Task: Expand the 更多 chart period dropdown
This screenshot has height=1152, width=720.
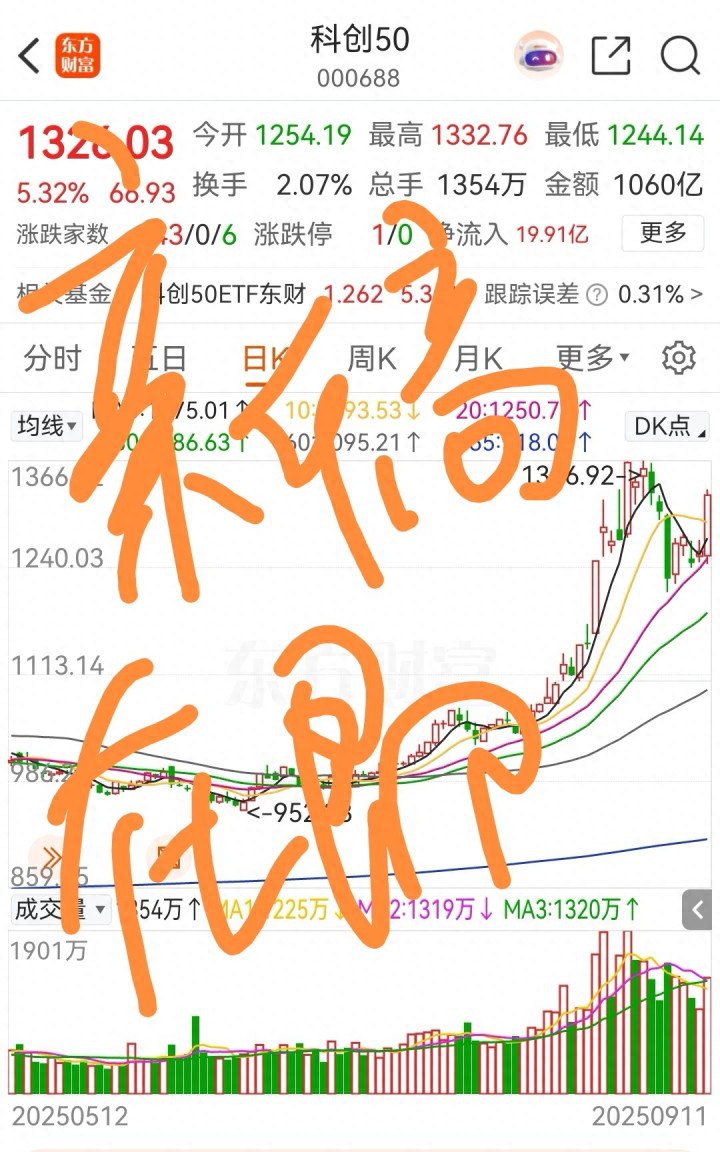Action: pyautogui.click(x=592, y=359)
